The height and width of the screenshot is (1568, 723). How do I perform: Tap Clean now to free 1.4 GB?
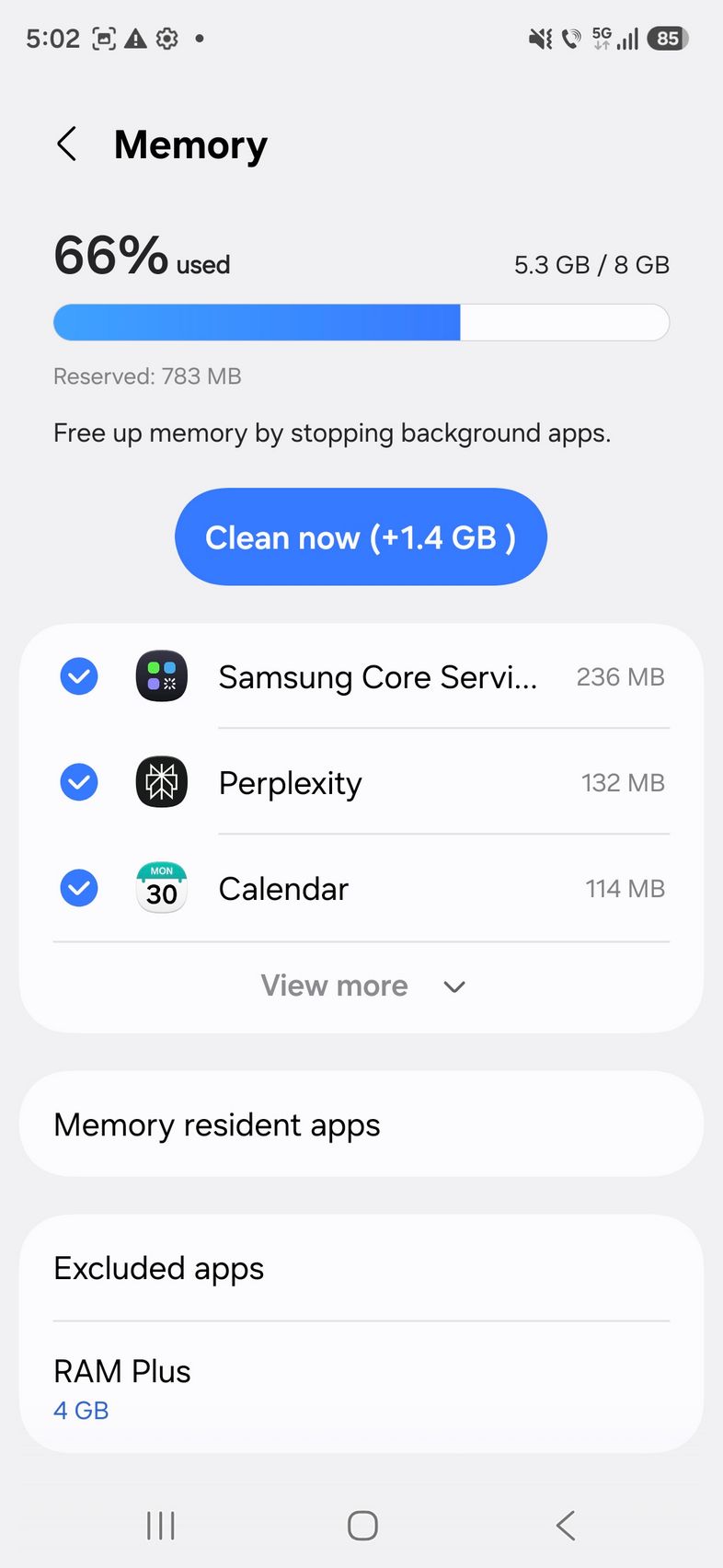click(361, 537)
